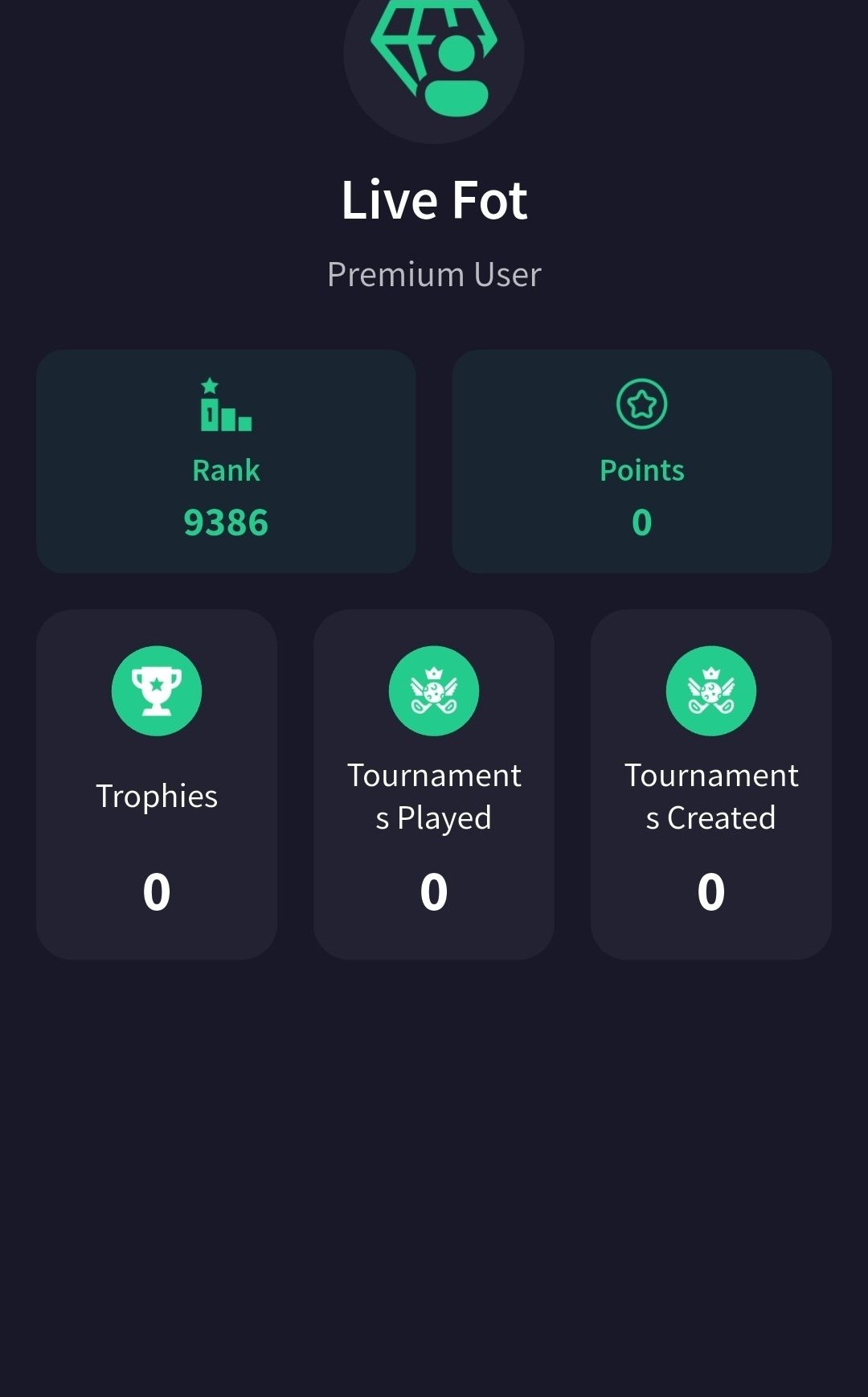The image size is (868, 1397).
Task: Click the Tournaments Created golf icon
Action: point(710,690)
